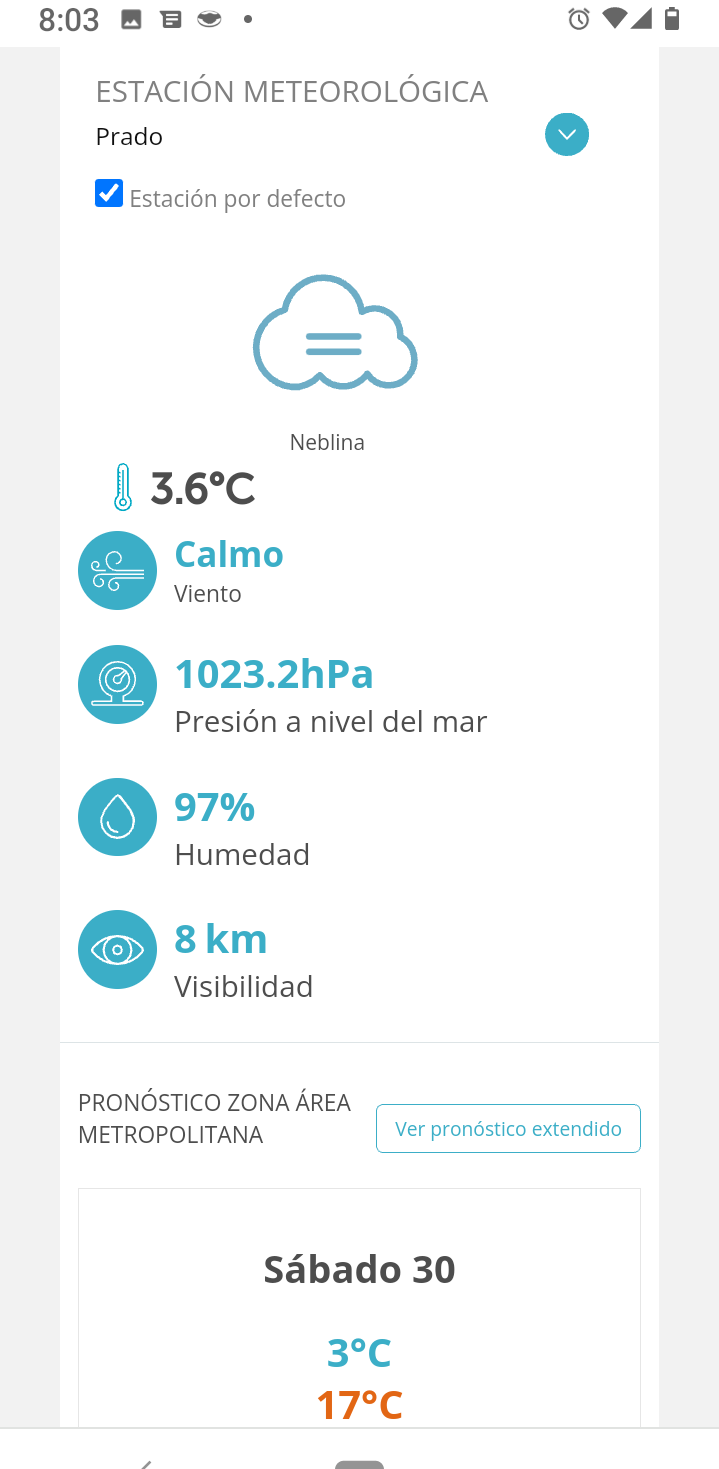Screen dimensions: 719x1469
Task: Expand the weather station dropdown chevron
Action: tap(567, 135)
